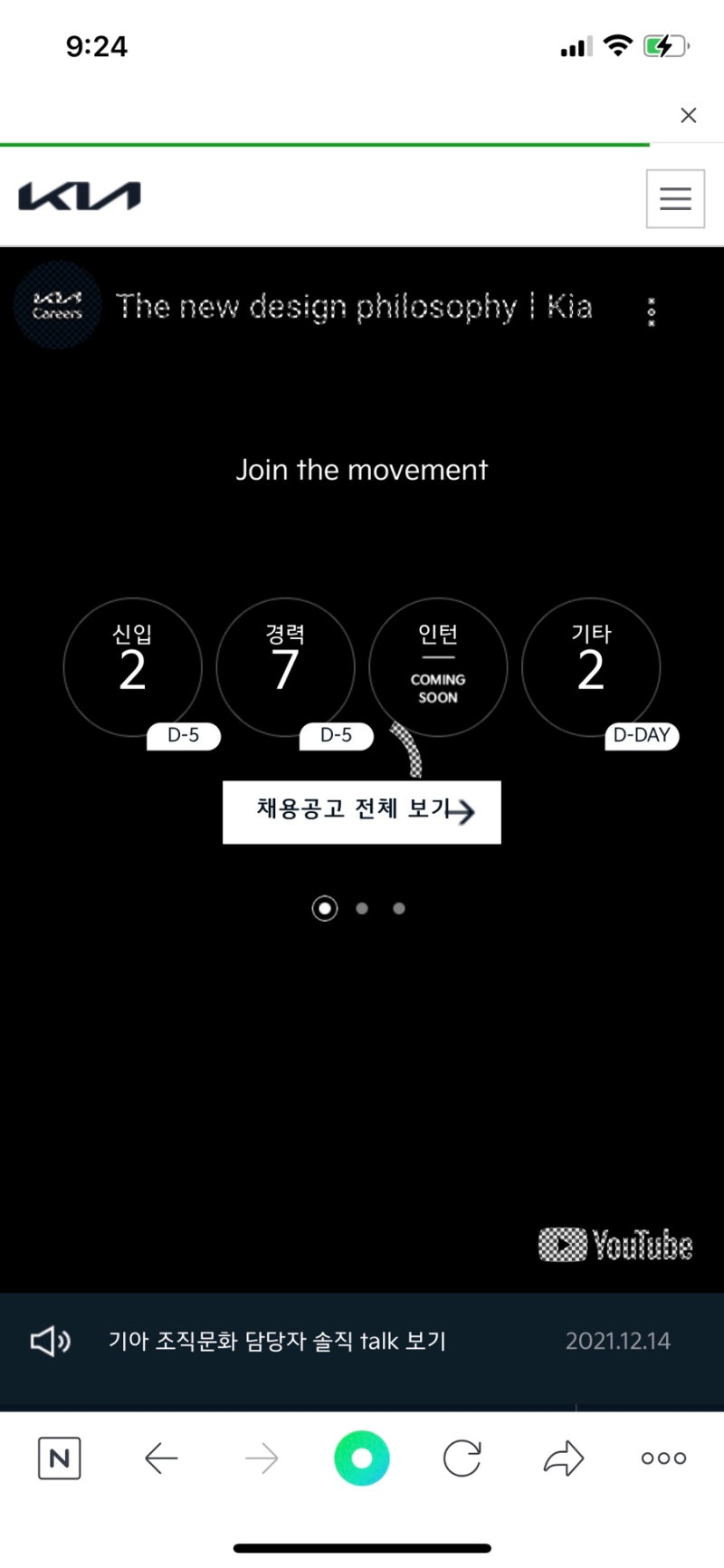Viewport: 724px width, 1568px height.
Task: Open the Kia Careers YouTube channel icon
Action: (x=58, y=306)
